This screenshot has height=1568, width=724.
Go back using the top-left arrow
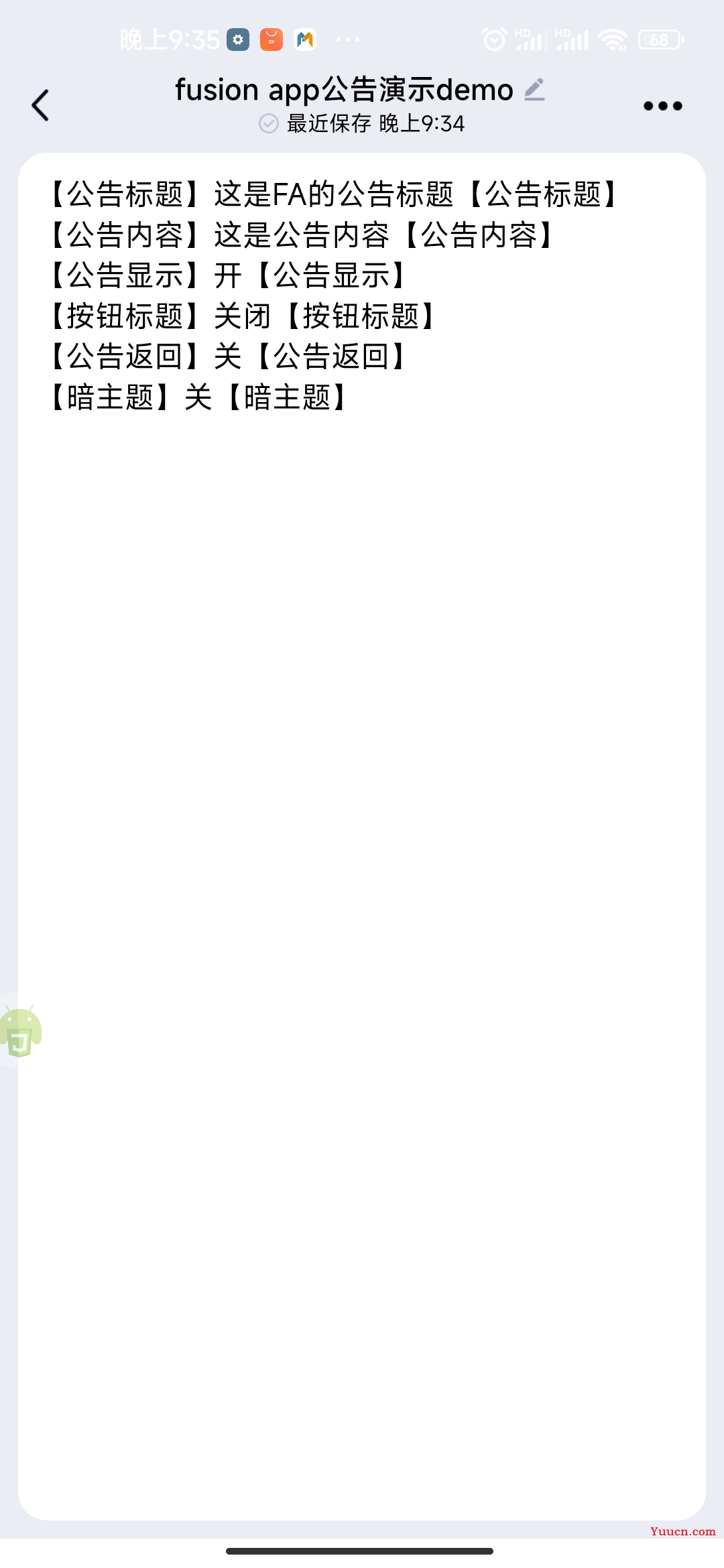(x=40, y=105)
